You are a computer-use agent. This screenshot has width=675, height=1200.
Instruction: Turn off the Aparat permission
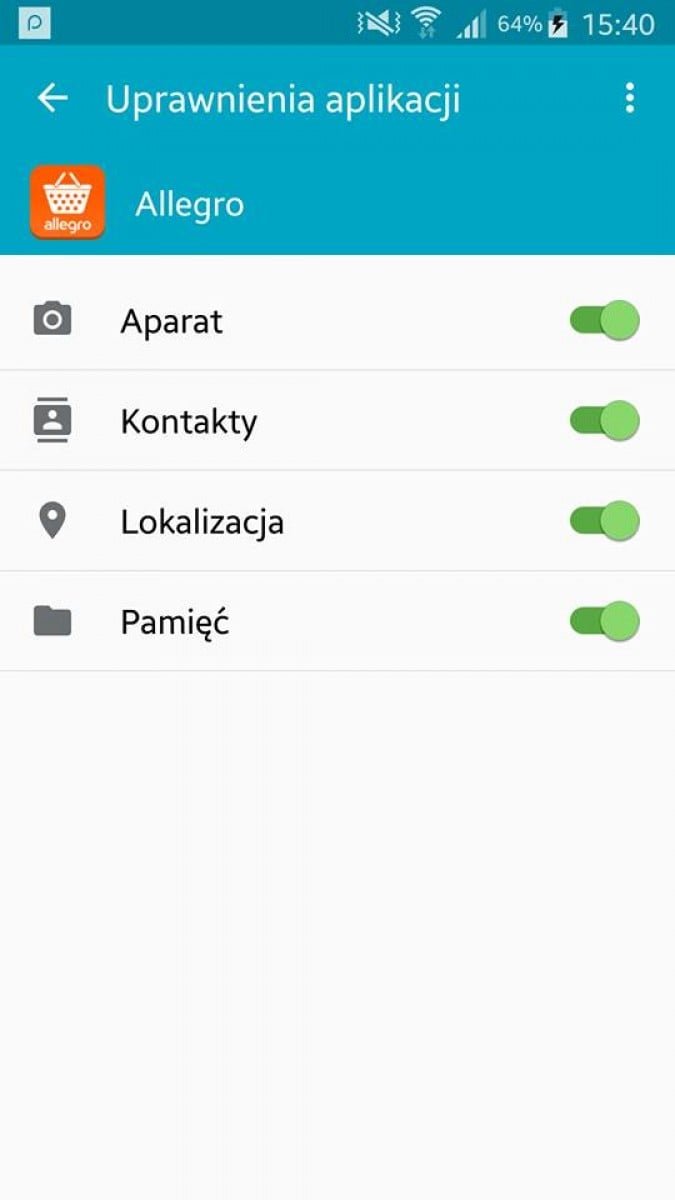pos(604,321)
